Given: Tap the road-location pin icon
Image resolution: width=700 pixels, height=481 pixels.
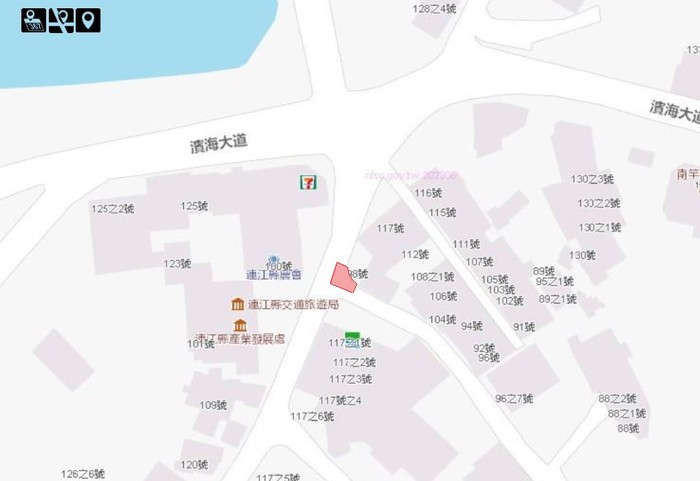Looking at the screenshot, I should pyautogui.click(x=61, y=20).
